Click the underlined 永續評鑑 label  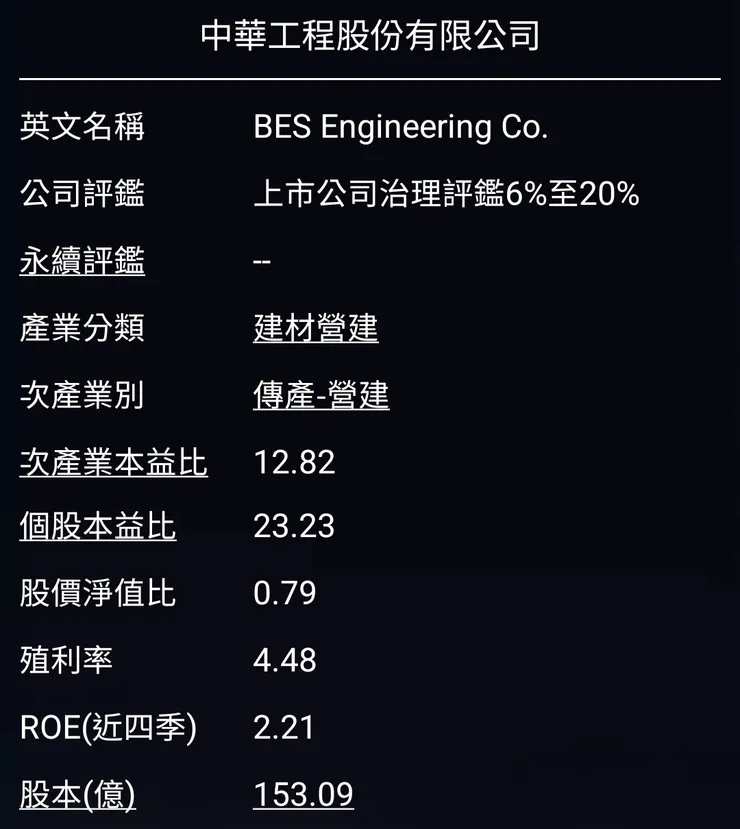[80, 261]
